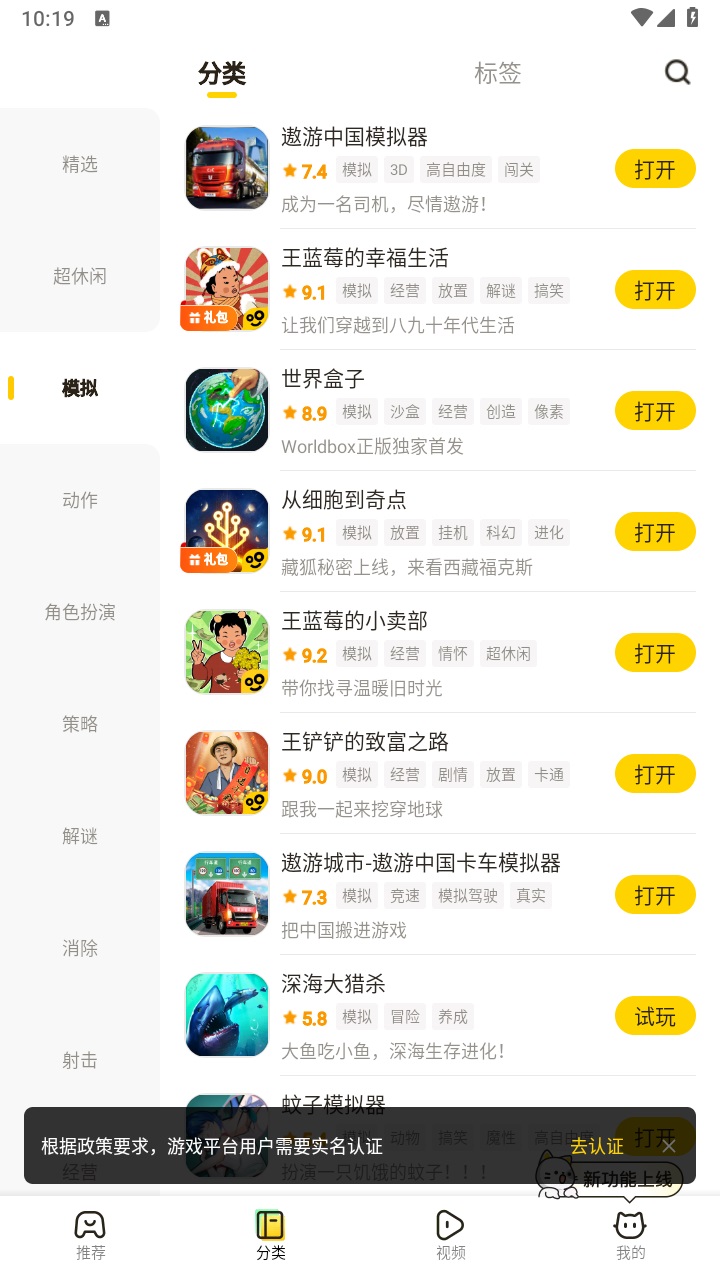Select the 解谜 category in sidebar
Viewport: 720px width, 1280px height.
[x=80, y=836]
